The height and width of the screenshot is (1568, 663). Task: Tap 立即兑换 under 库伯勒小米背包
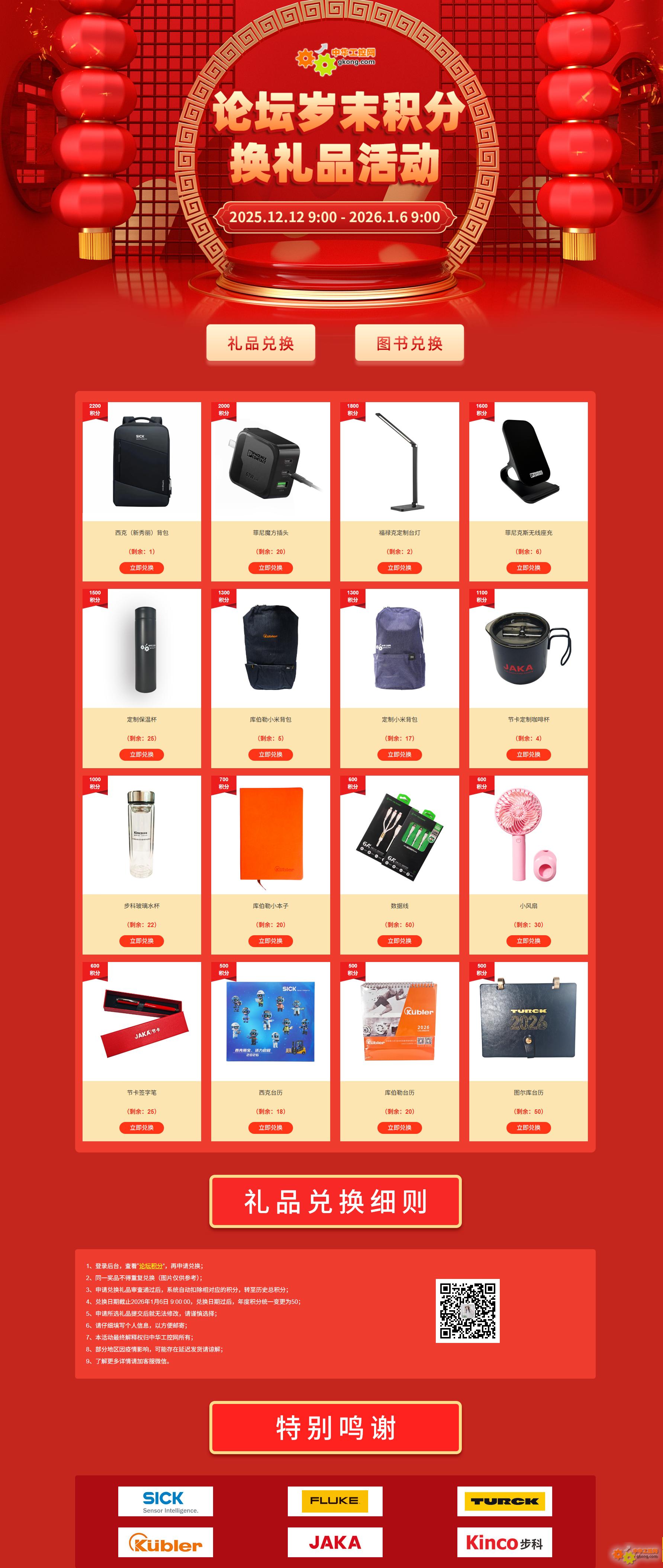click(271, 755)
